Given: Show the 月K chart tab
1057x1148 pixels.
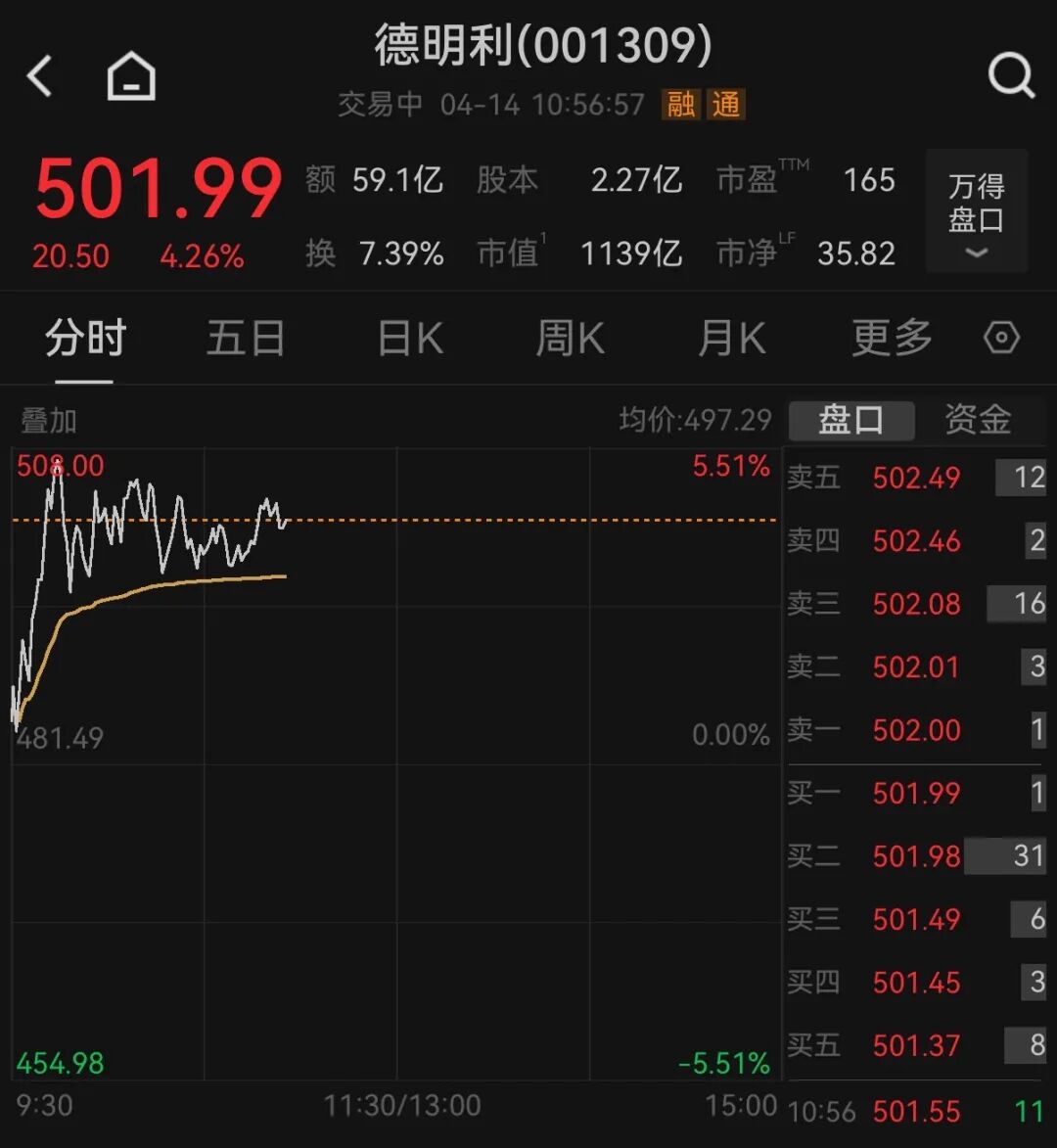Looking at the screenshot, I should point(731,339).
